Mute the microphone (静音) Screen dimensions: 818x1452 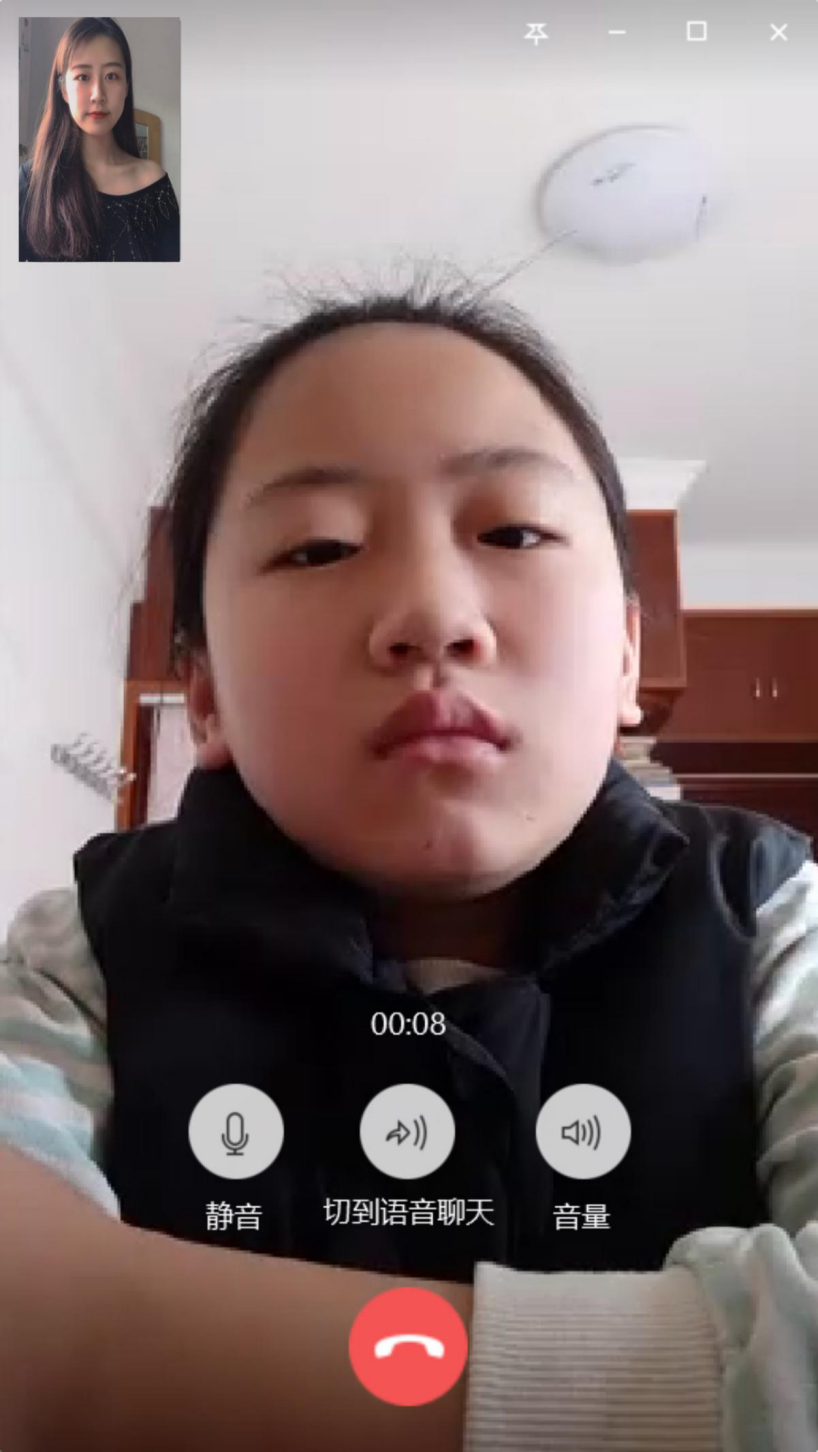click(x=235, y=1132)
